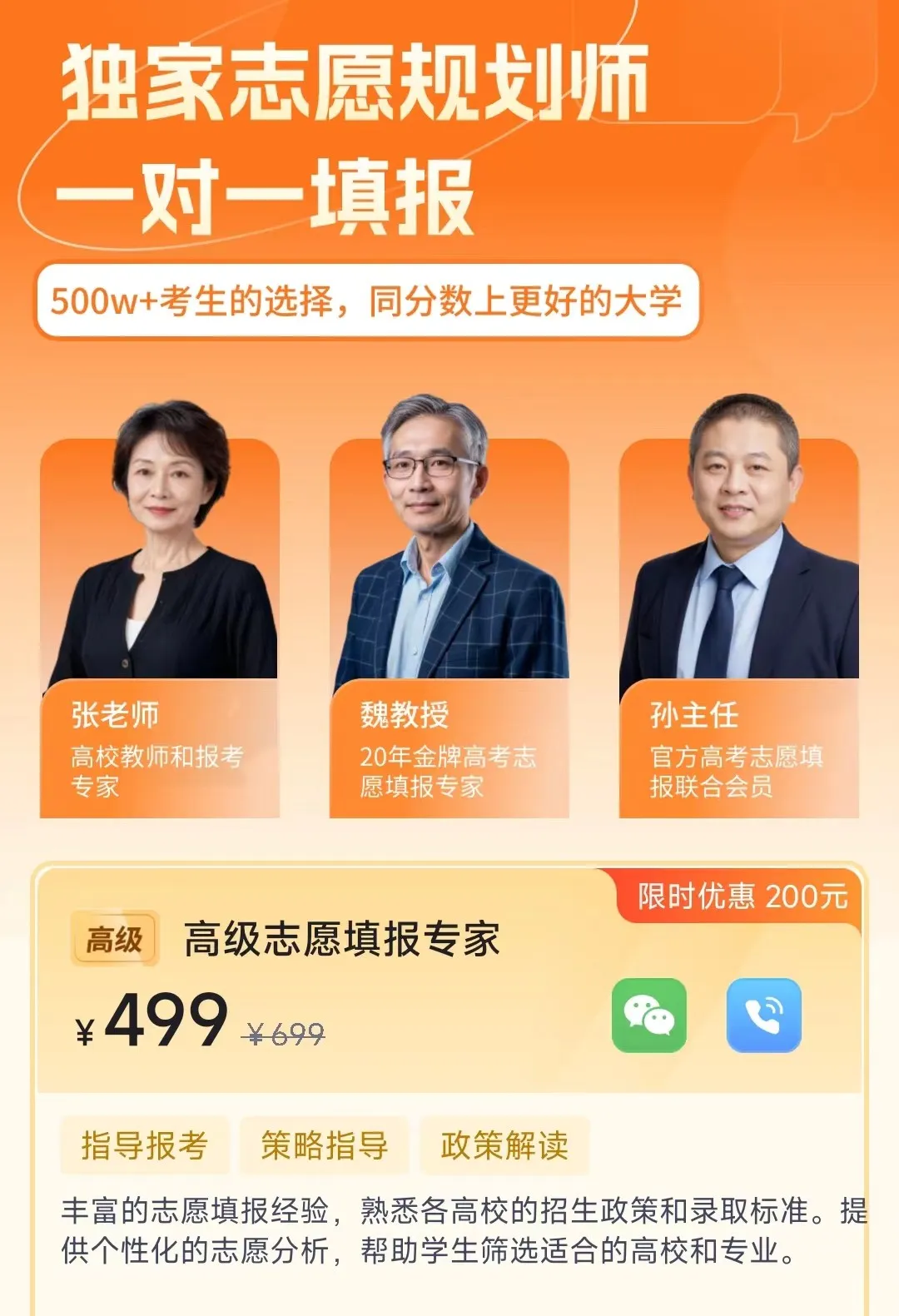Open the 高级志愿填报专家 package card
Screen dimensions: 899x1316
341,940
